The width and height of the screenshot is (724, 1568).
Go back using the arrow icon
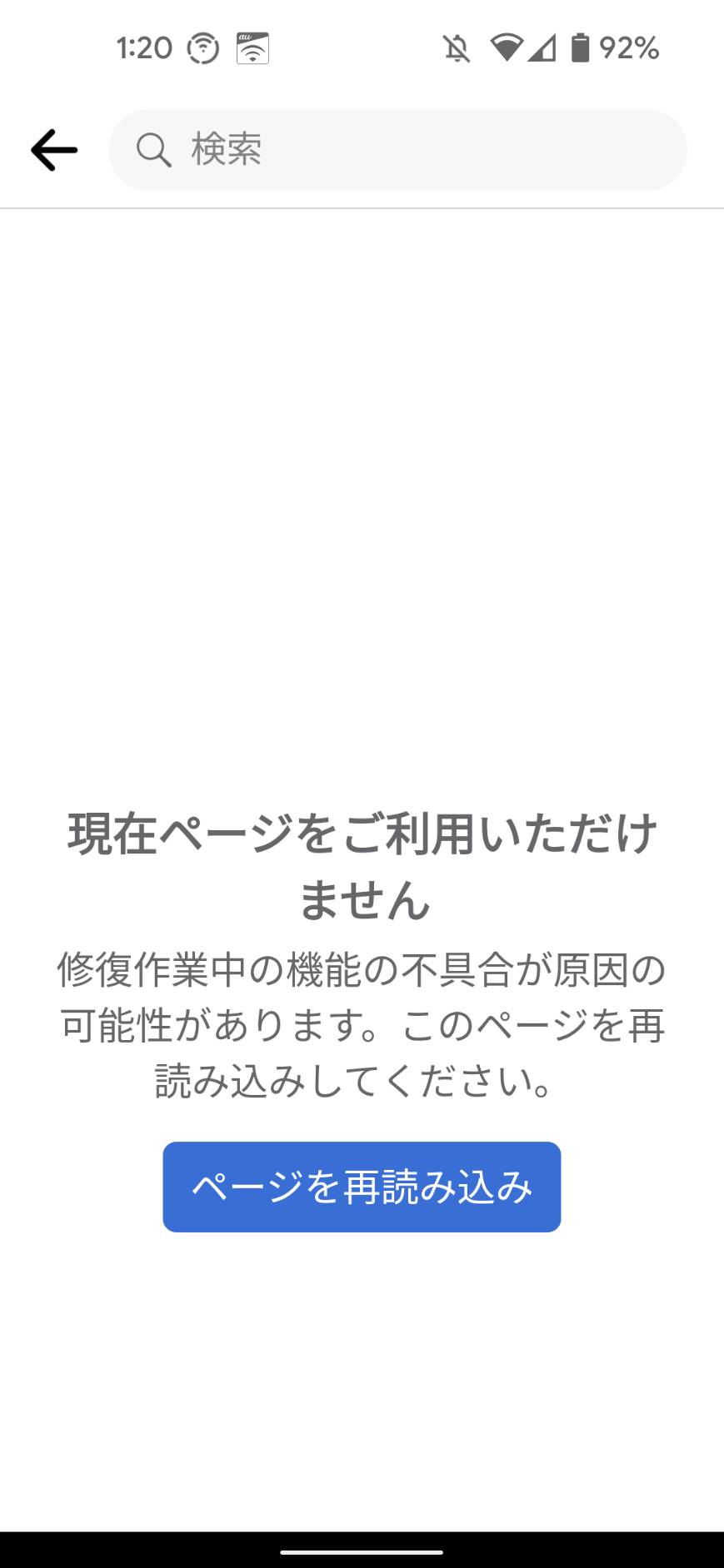(54, 150)
